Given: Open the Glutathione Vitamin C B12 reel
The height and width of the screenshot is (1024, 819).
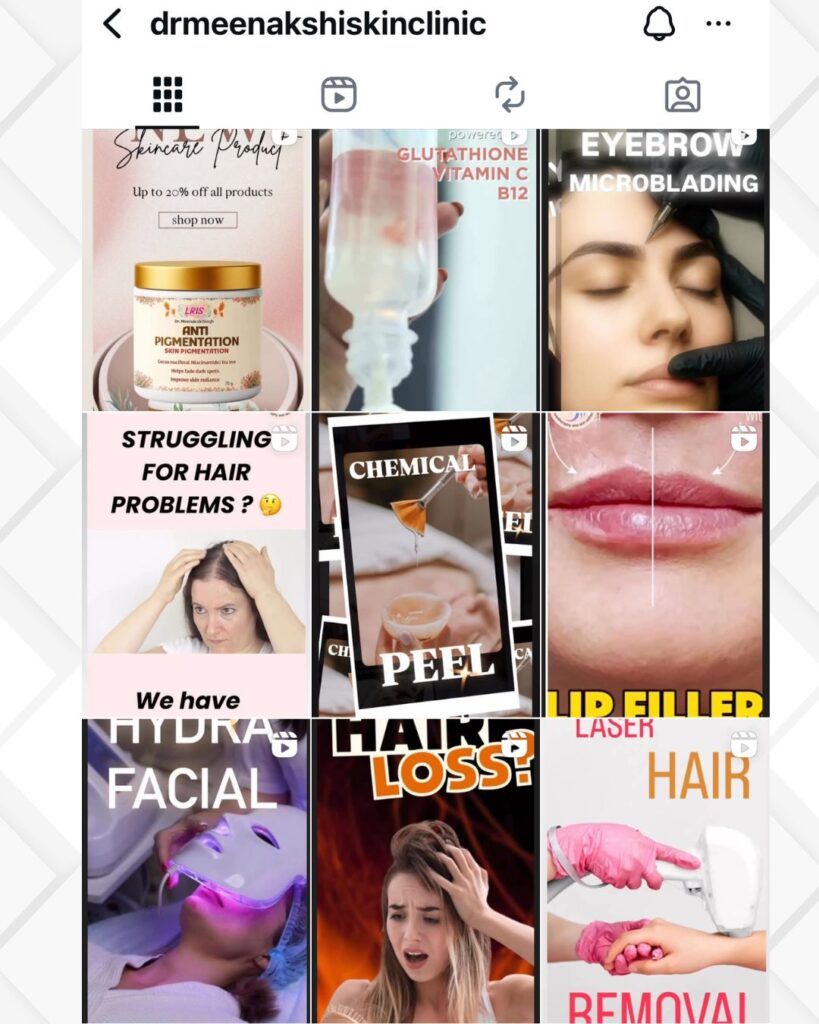Looking at the screenshot, I should (425, 270).
